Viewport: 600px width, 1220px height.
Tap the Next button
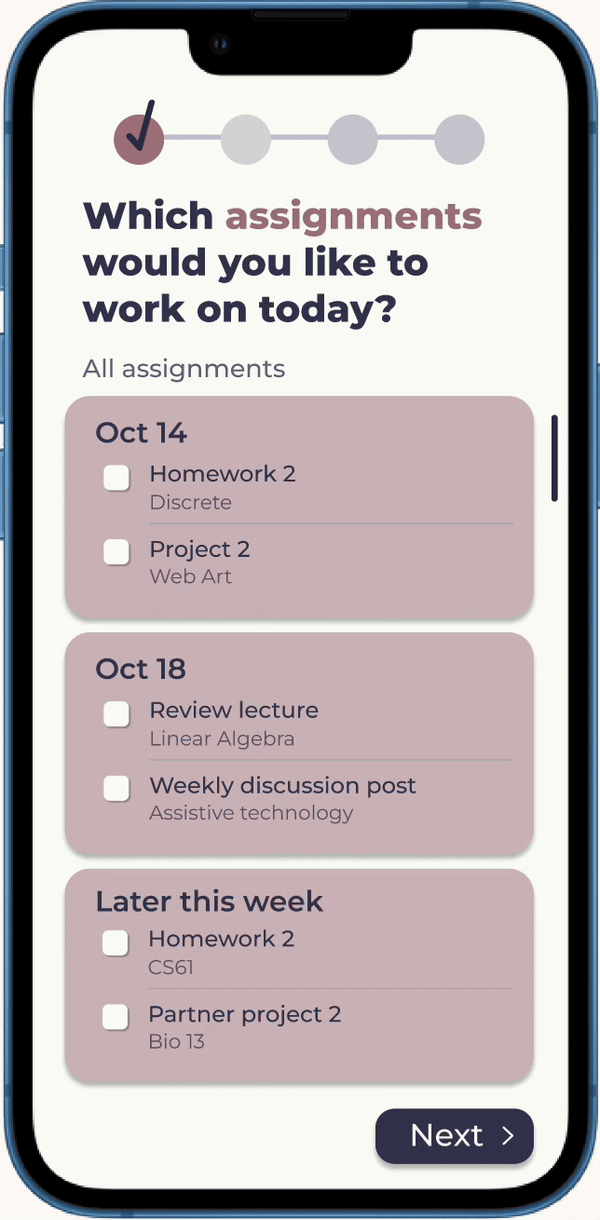click(454, 1136)
